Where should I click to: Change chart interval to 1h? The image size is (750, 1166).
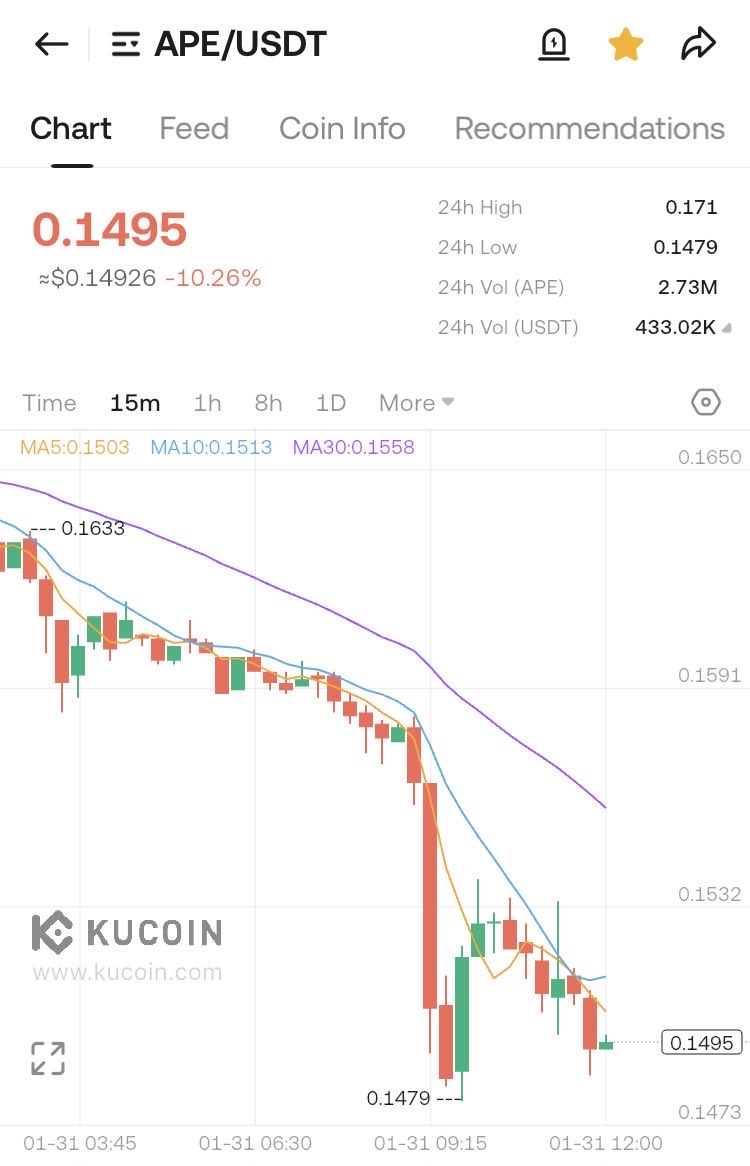click(207, 403)
